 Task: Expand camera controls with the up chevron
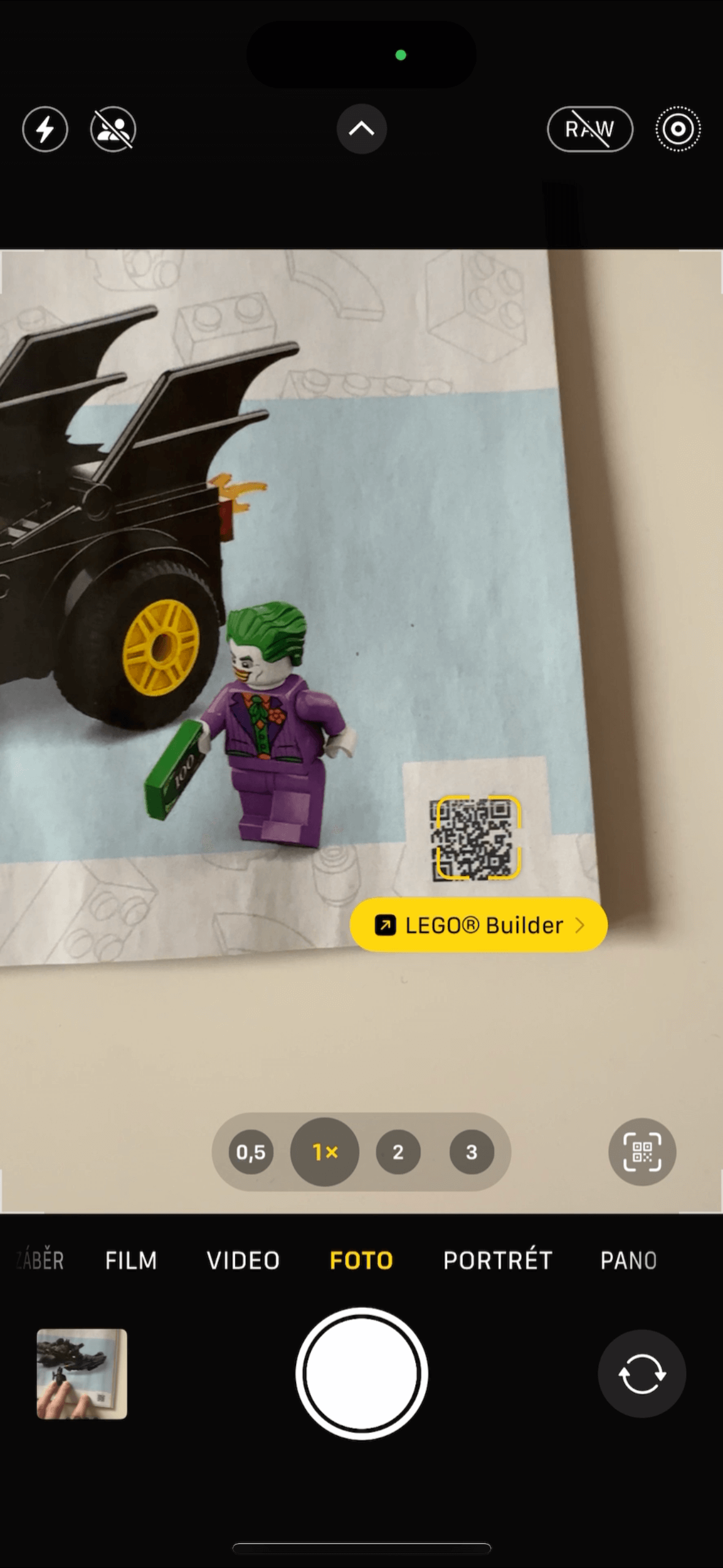[361, 129]
